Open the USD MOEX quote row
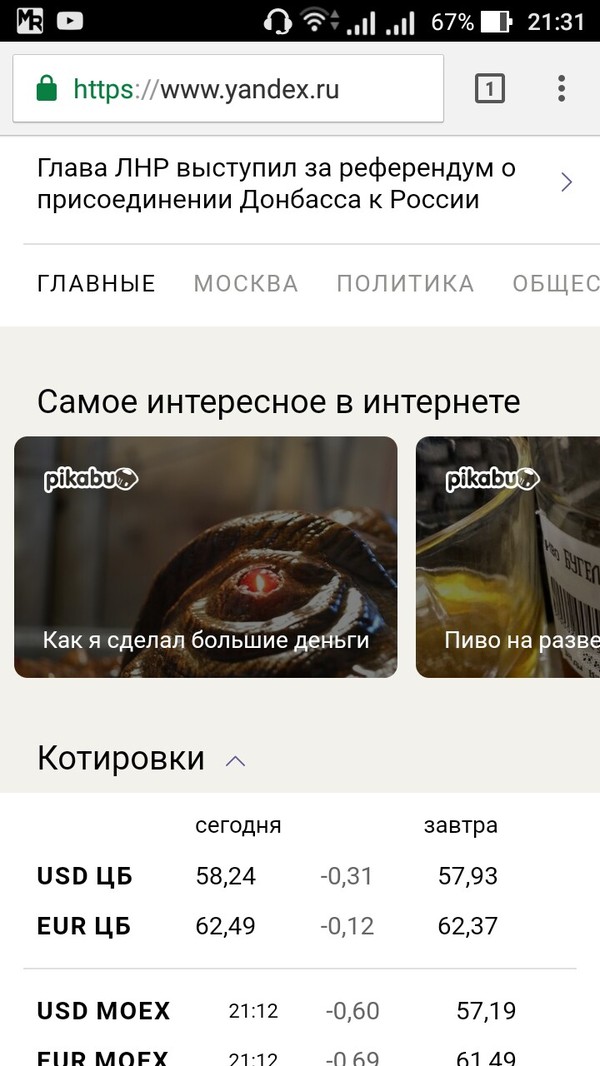 coord(300,1011)
